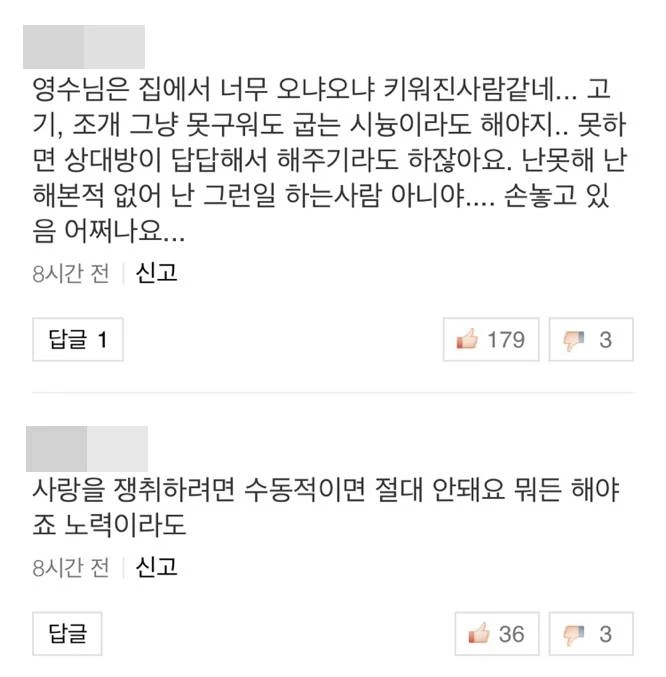Report the comment about 영수님
This screenshot has height=677, width=666.
pyautogui.click(x=155, y=273)
